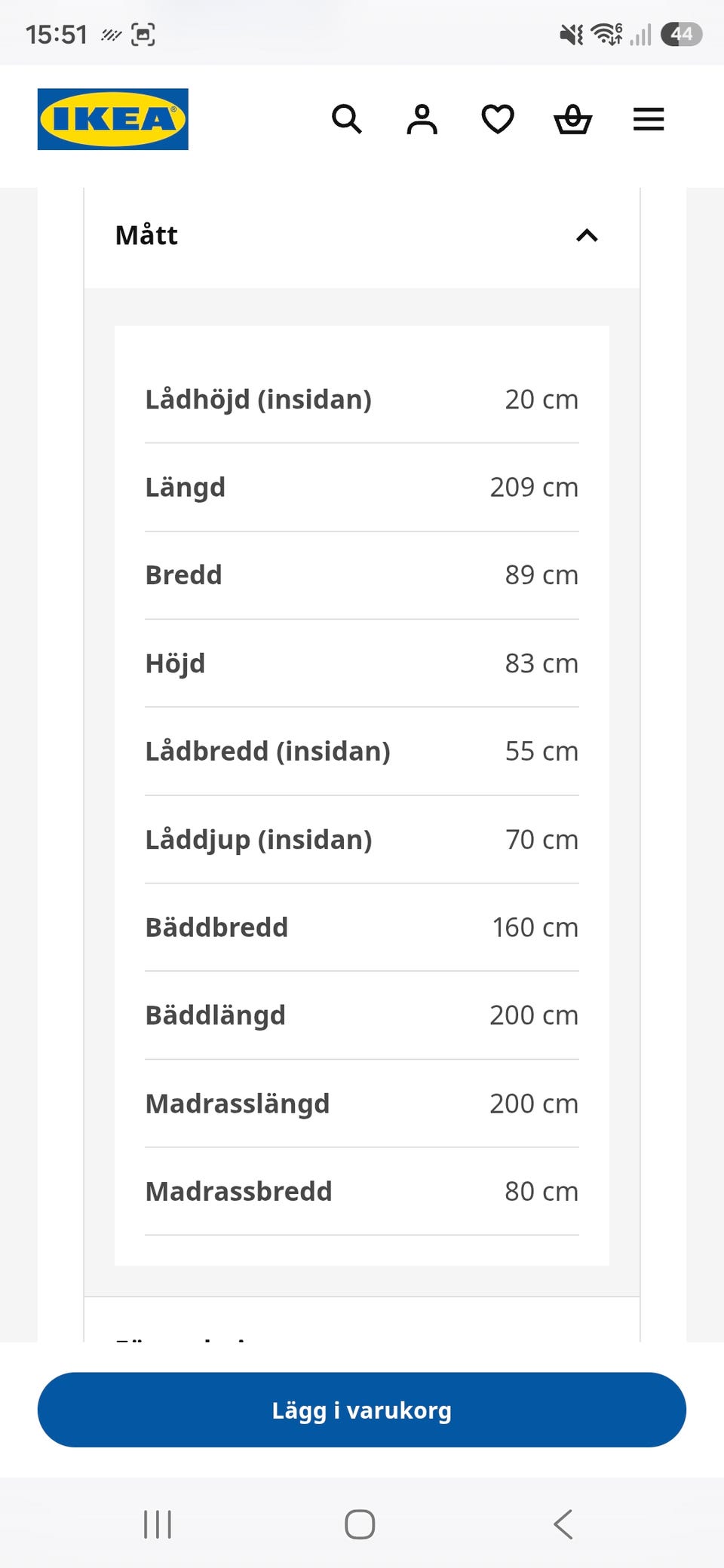
Task: Open the hamburger menu
Action: (649, 119)
